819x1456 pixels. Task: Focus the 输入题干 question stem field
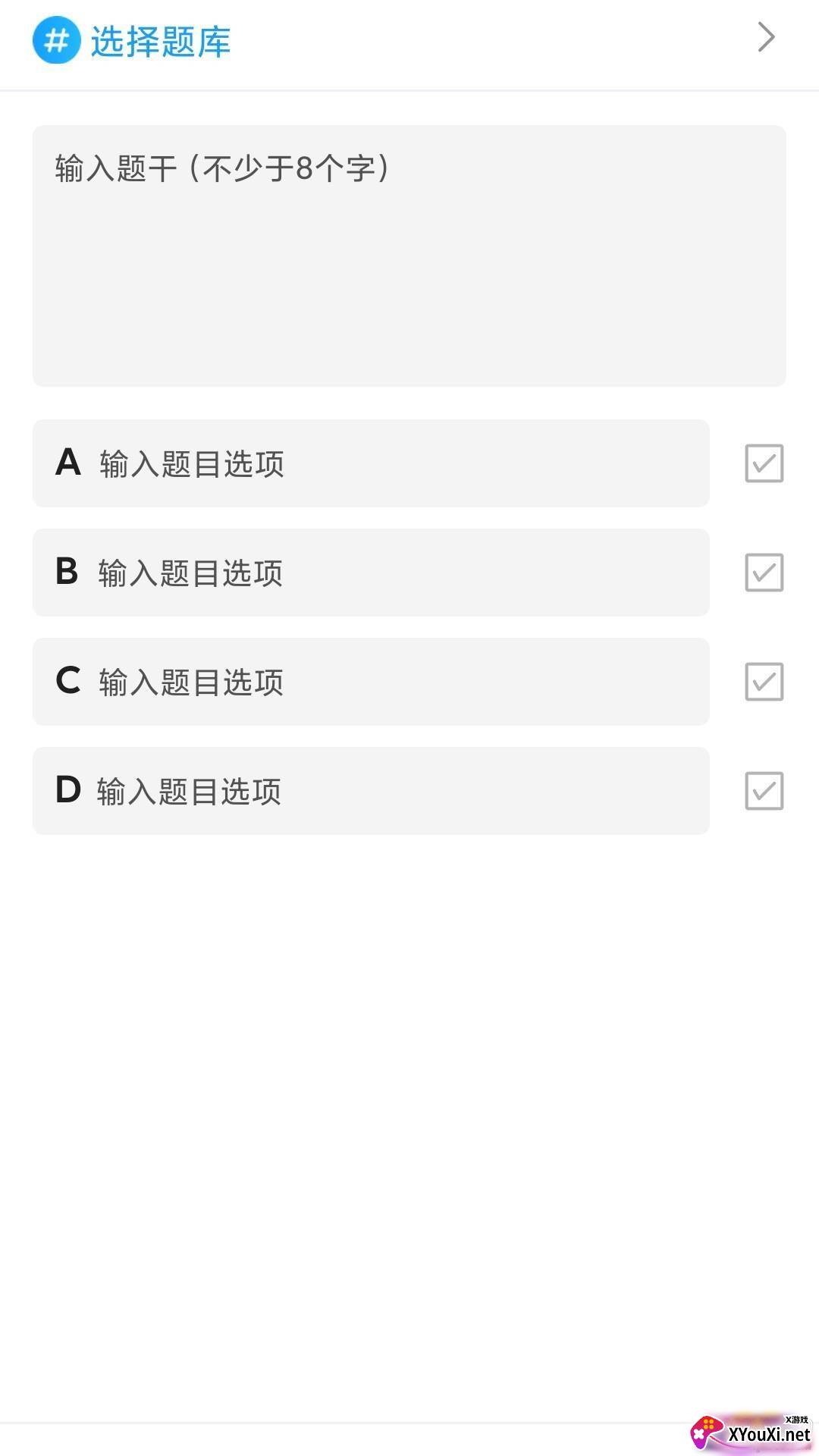click(x=409, y=256)
